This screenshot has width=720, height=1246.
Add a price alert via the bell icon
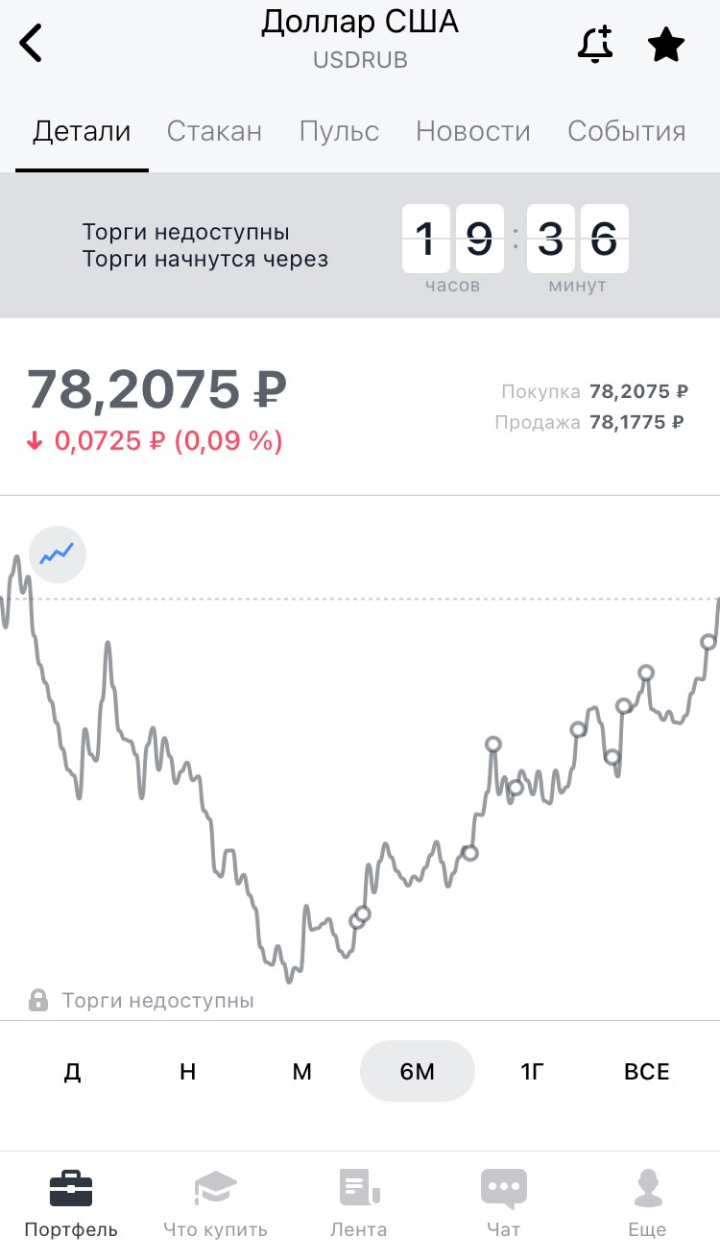pyautogui.click(x=596, y=44)
